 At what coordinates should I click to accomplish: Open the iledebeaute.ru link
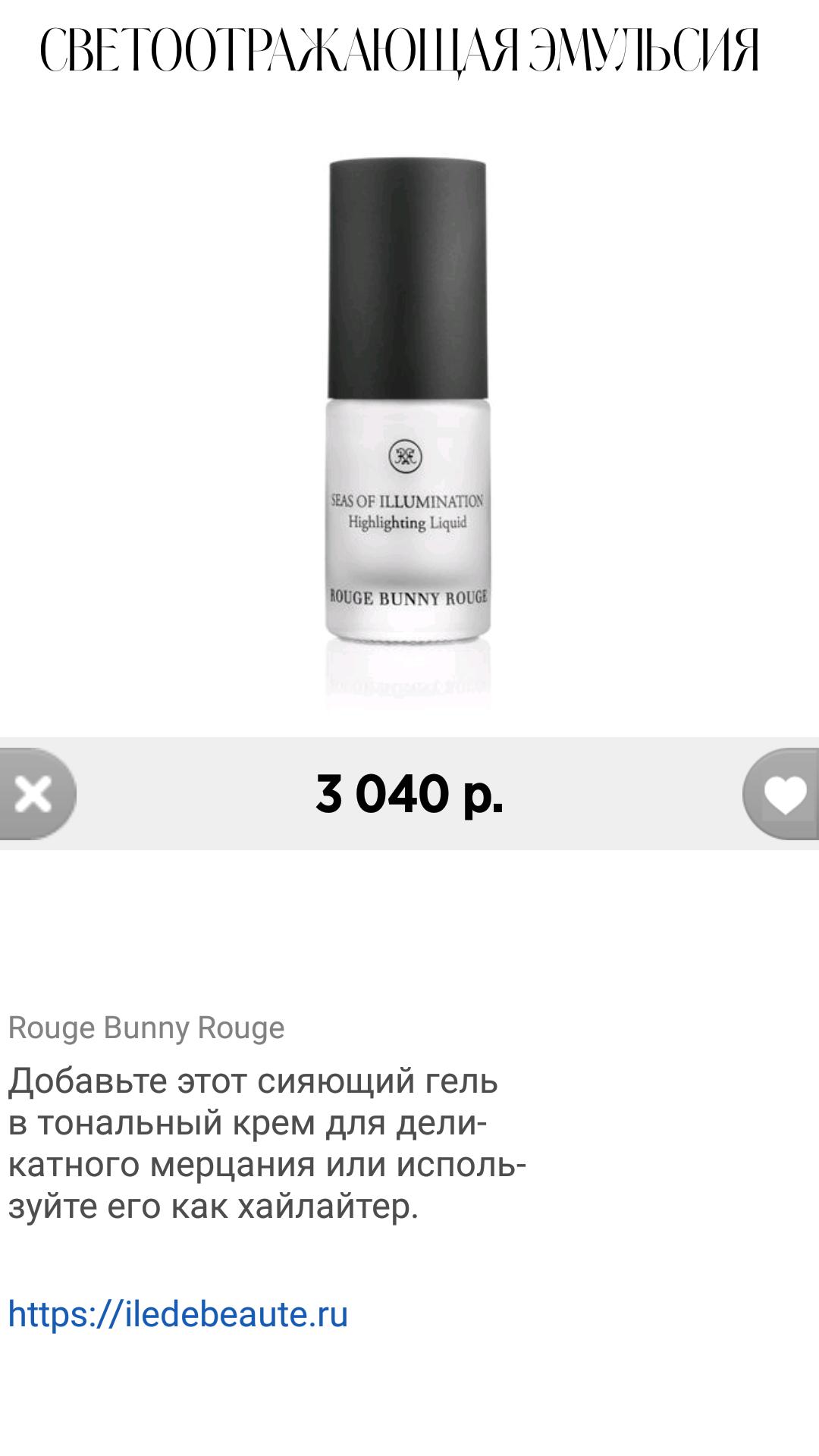click(177, 1313)
